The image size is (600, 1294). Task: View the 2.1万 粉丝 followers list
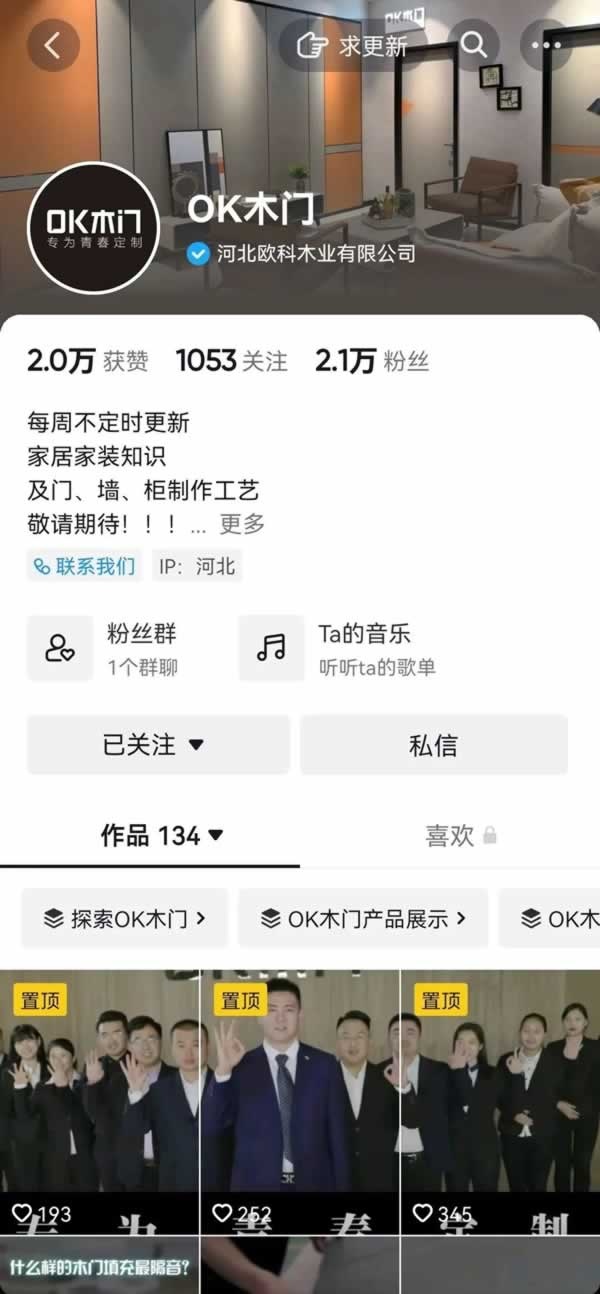click(371, 361)
